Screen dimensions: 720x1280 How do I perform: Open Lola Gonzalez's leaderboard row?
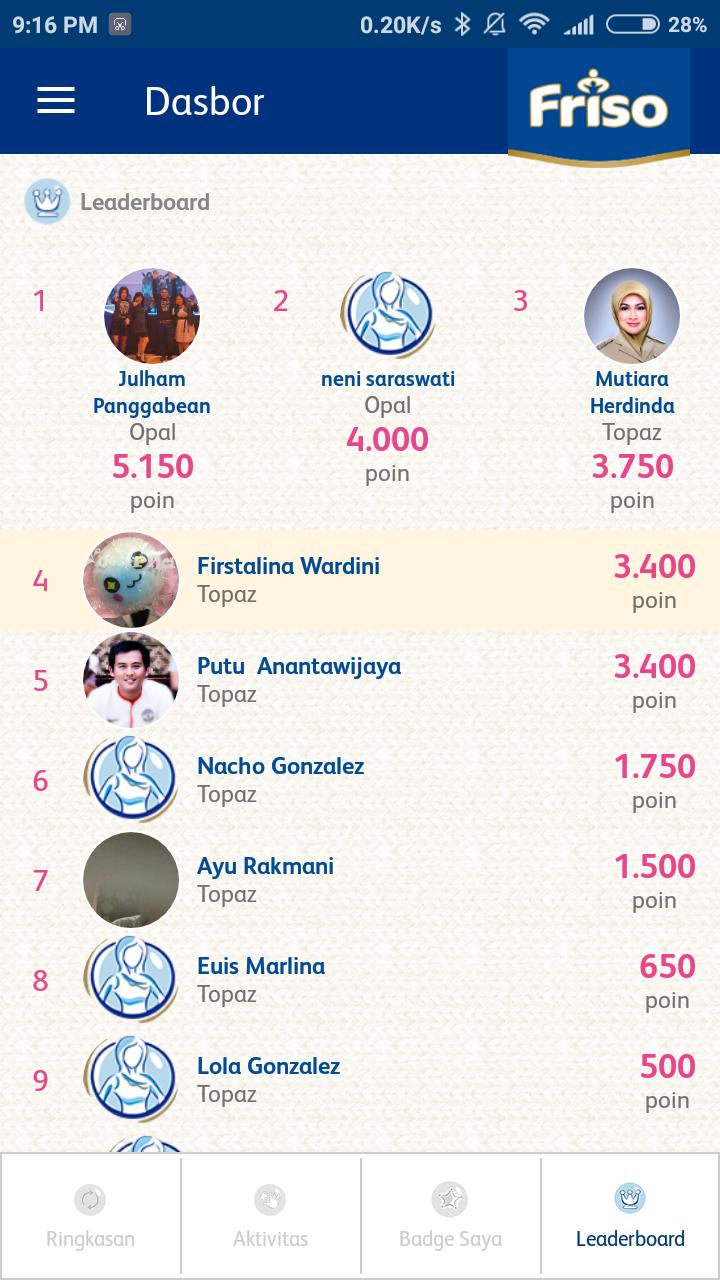pyautogui.click(x=360, y=1080)
